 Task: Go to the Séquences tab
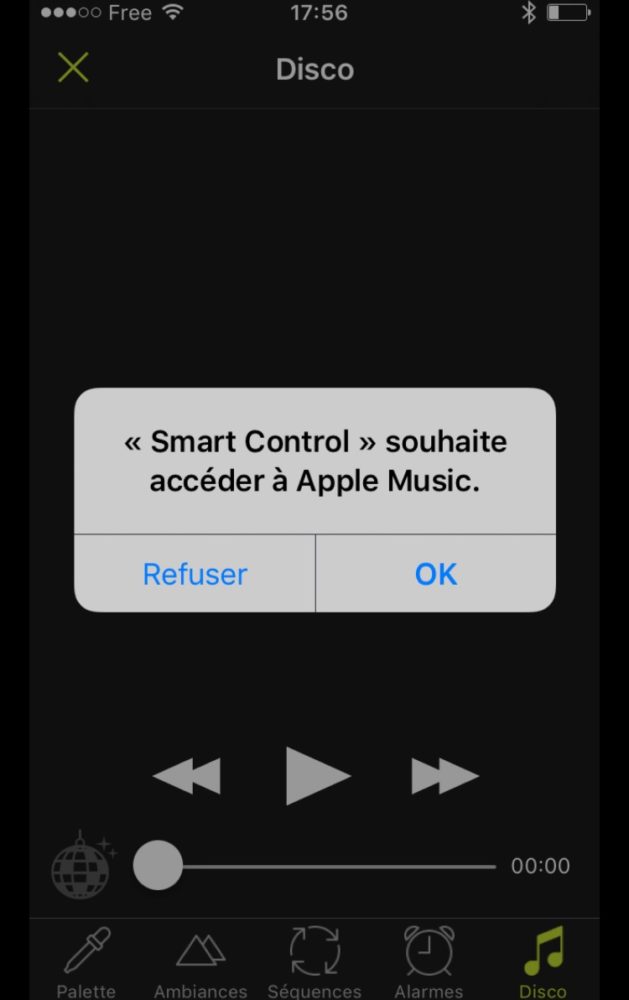pyautogui.click(x=314, y=962)
